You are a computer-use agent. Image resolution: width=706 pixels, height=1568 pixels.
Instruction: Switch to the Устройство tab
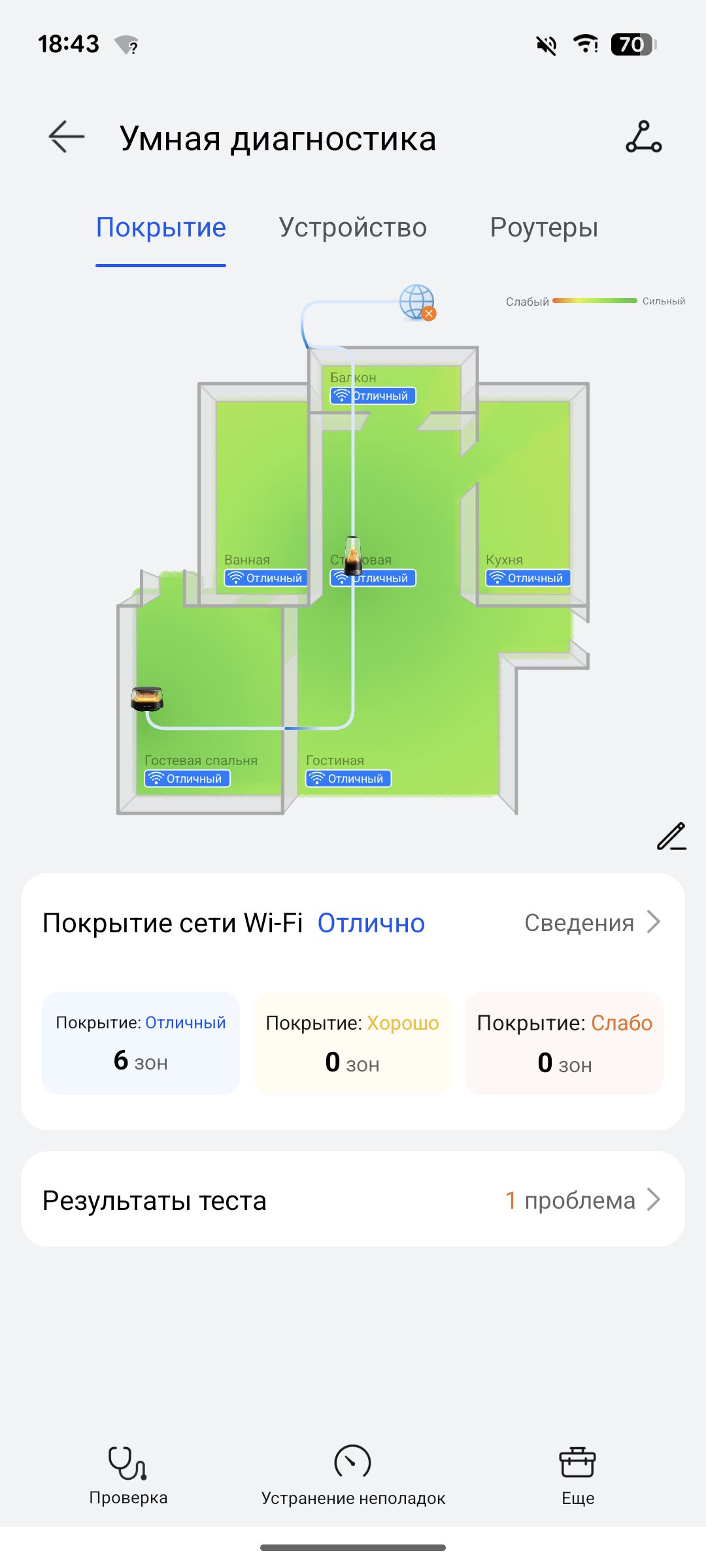pos(352,228)
